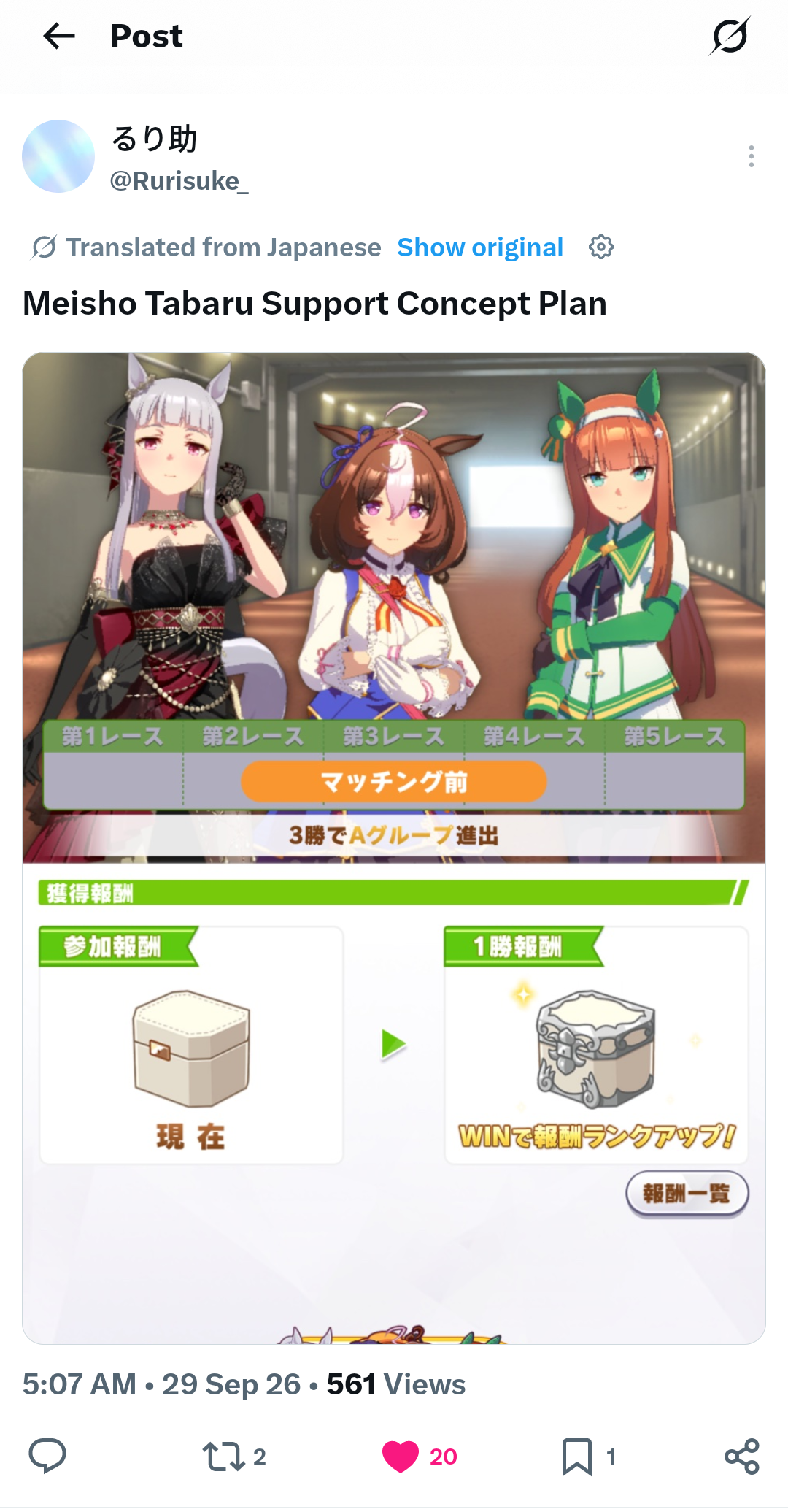Open the attached game screenshot image
This screenshot has height=1512, width=788.
pos(394,848)
